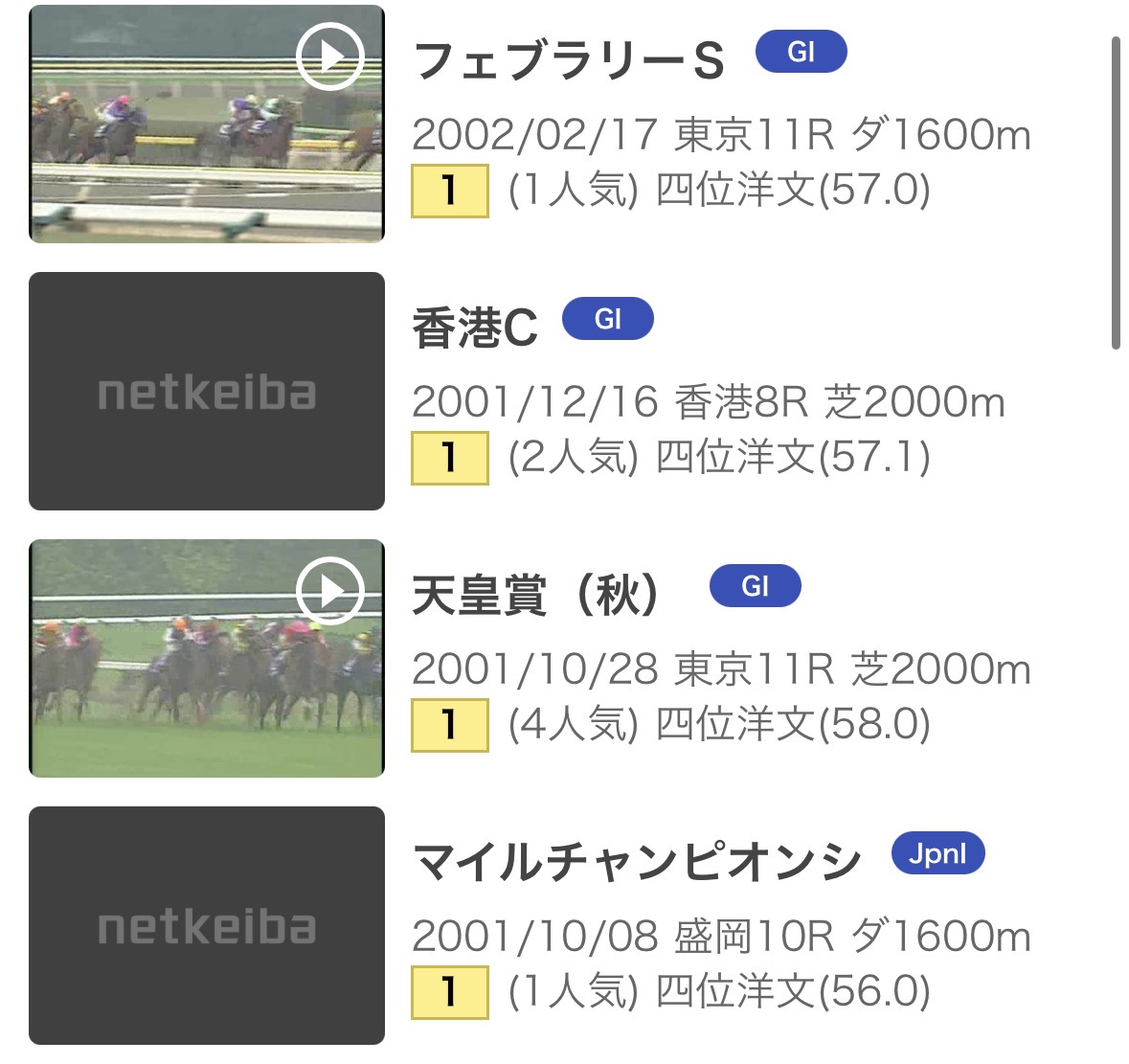Screen dimensions: 1129x1064
Task: Open the マイルチャンピオンシ race result
Action: [x=637, y=863]
